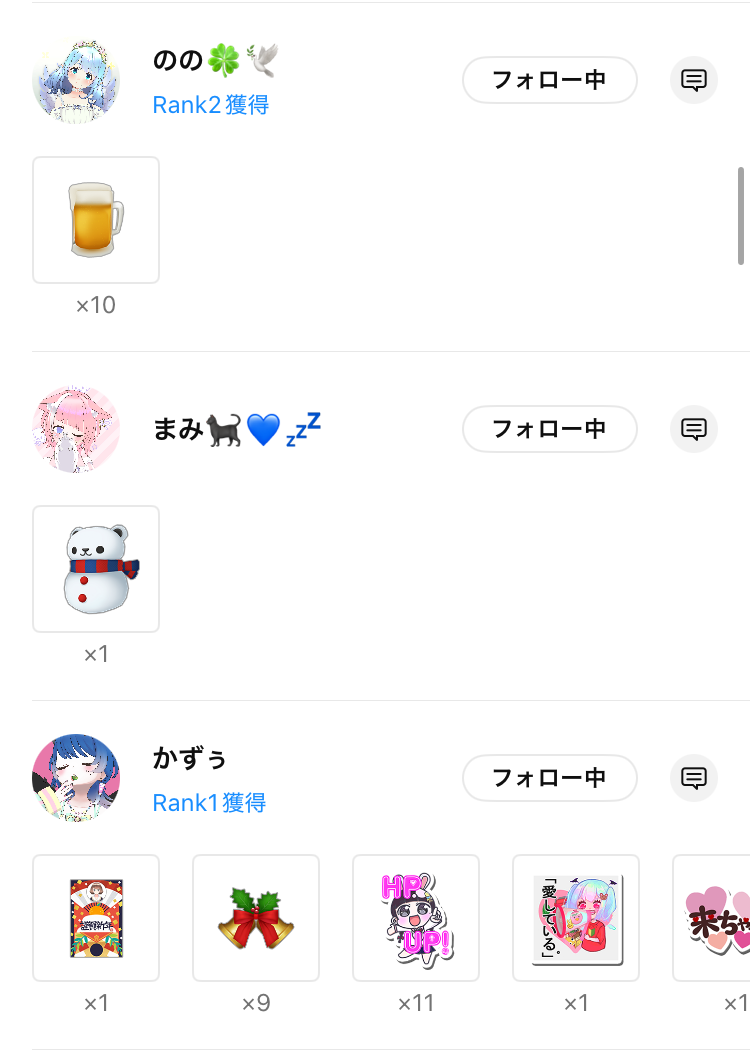This screenshot has height=1053, width=750.
Task: Unfollow まみ via フォロー中 button
Action: [549, 429]
